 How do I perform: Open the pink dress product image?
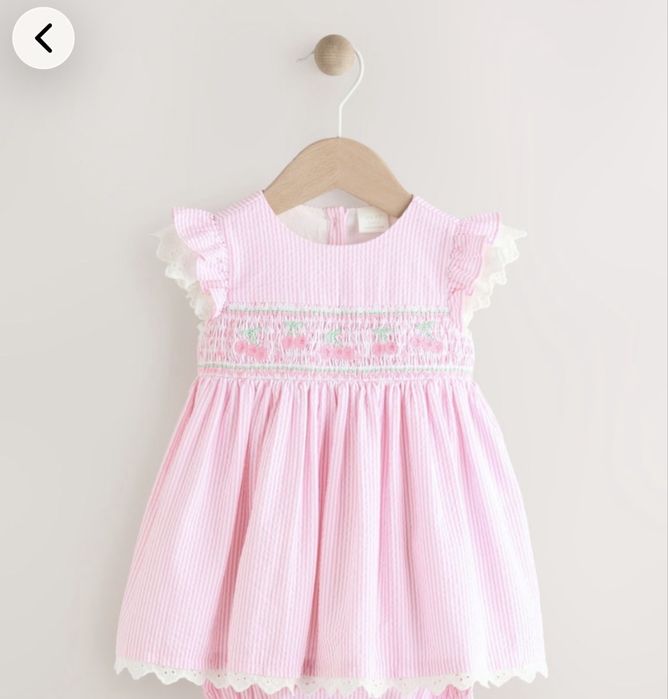[x=334, y=350]
